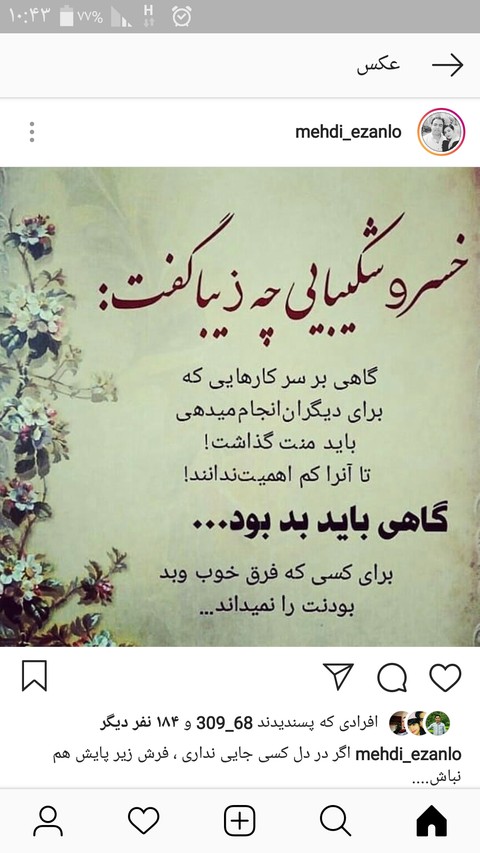480x853 pixels.
Task: Share the post via paper plane icon
Action: pyautogui.click(x=338, y=677)
